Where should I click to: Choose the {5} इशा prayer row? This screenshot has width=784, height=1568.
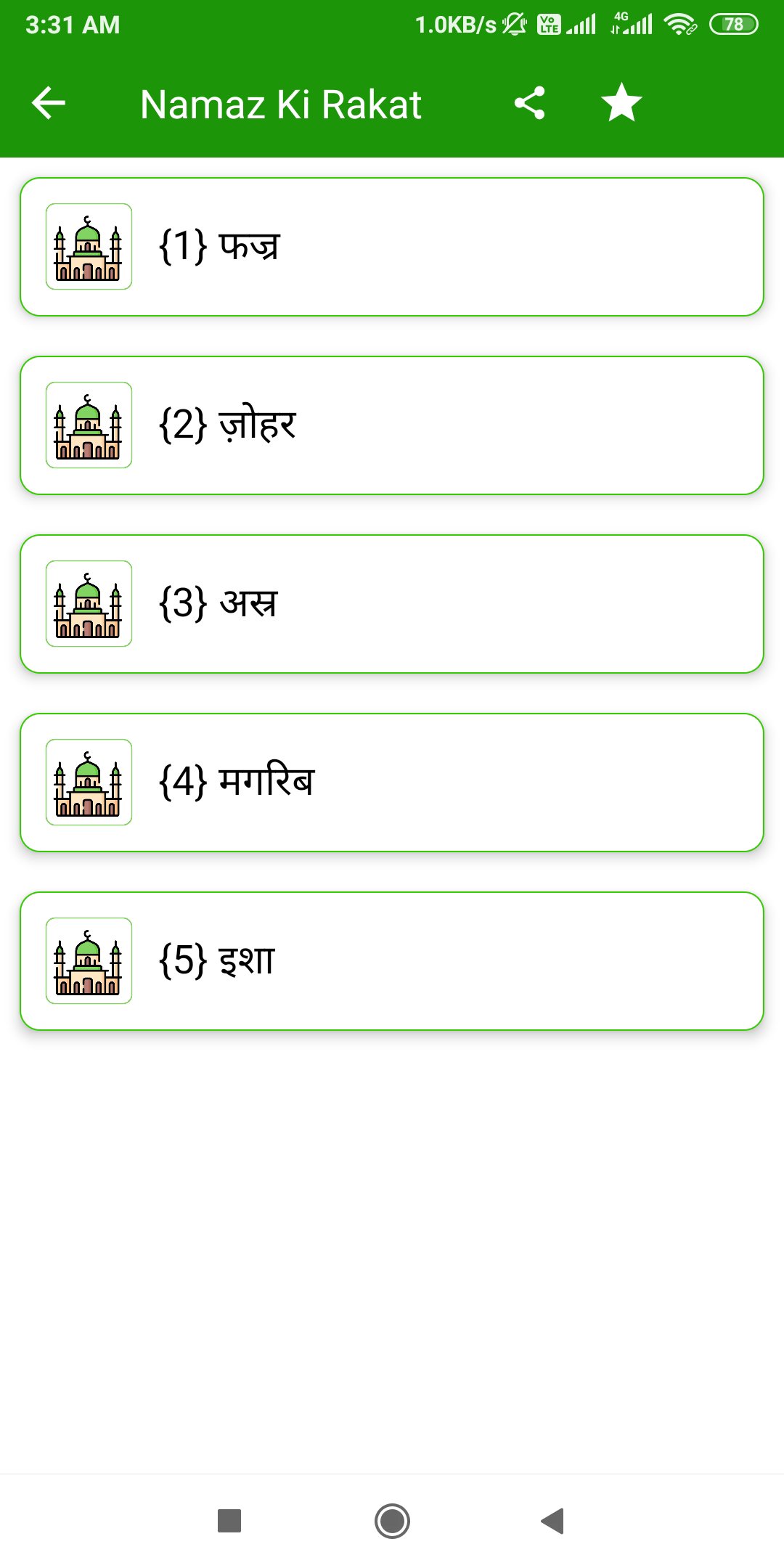(392, 961)
